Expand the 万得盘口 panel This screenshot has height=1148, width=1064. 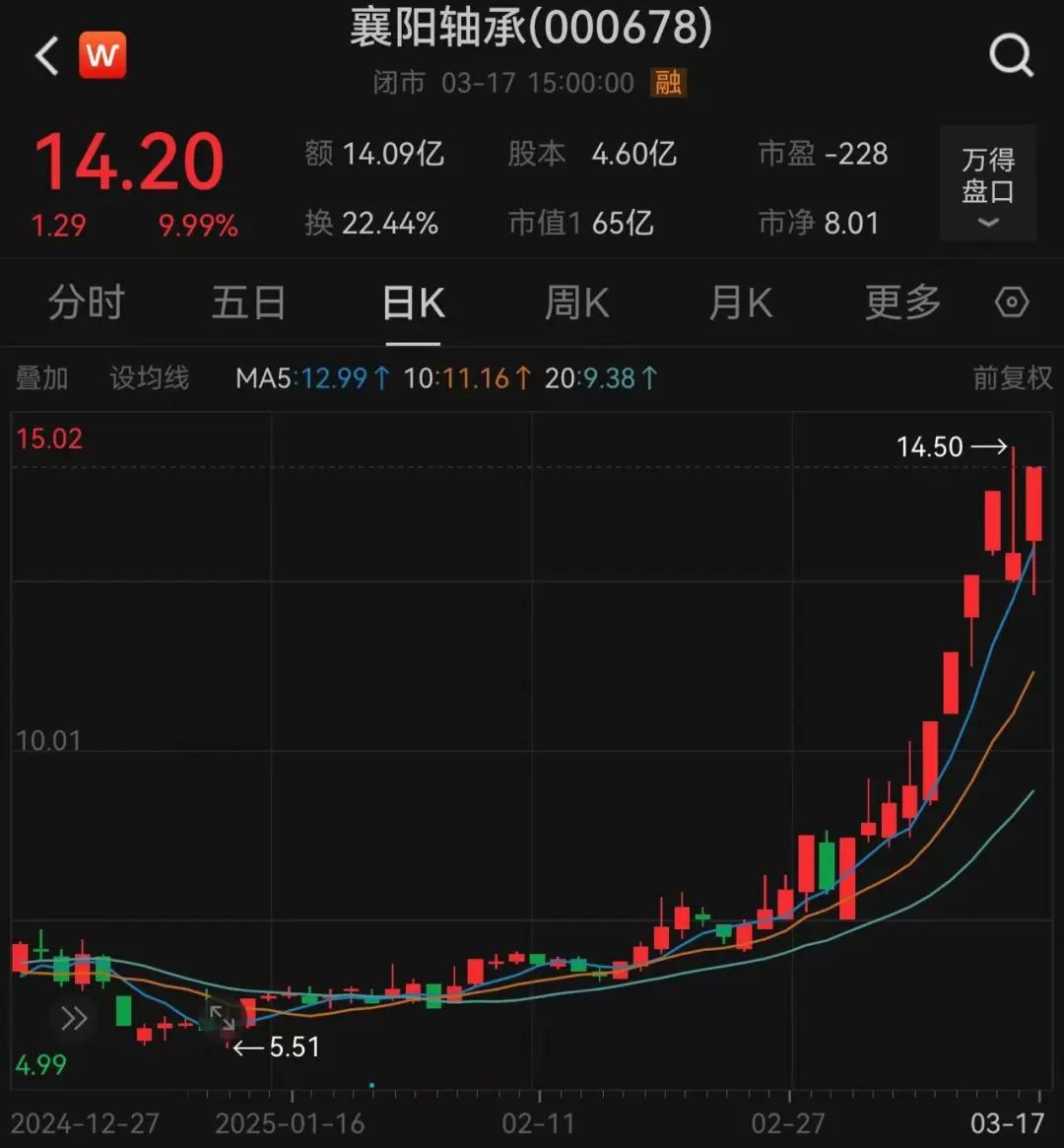point(987,184)
